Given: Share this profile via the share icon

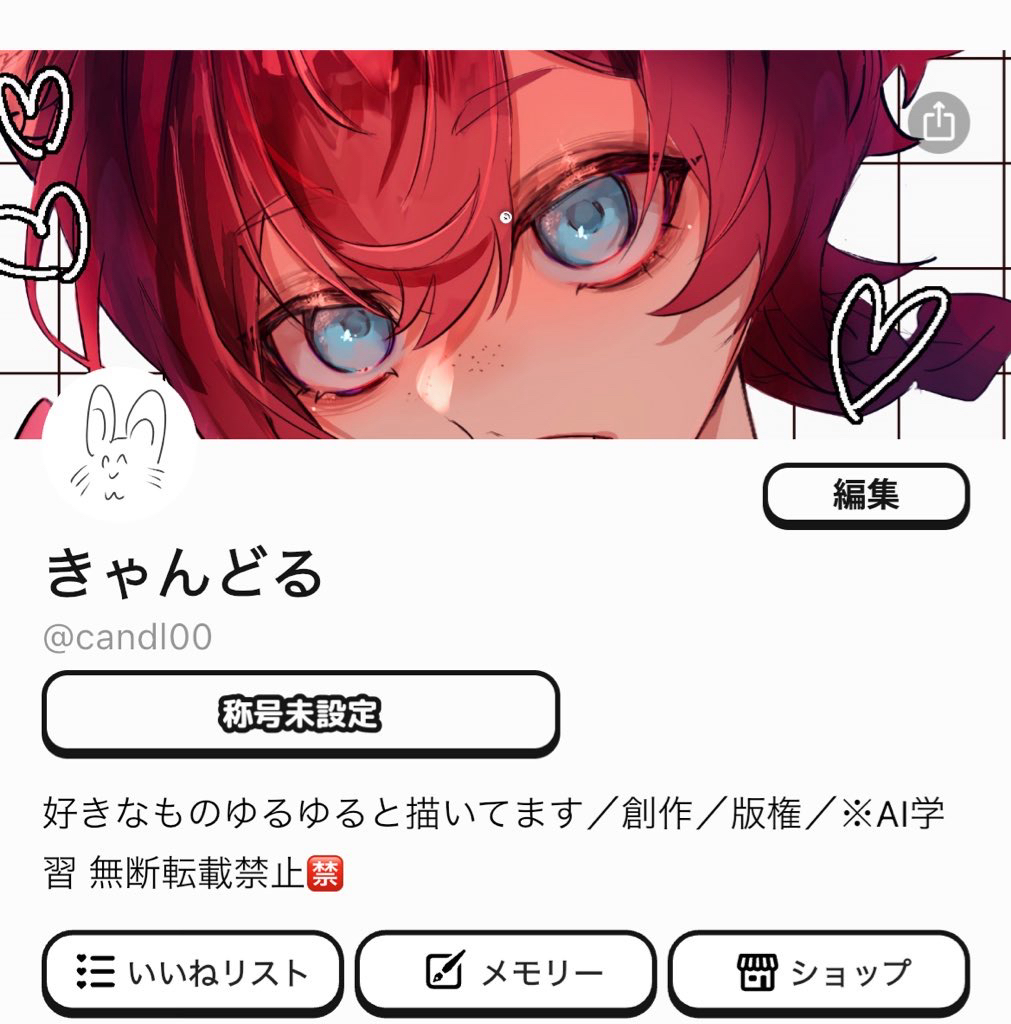Looking at the screenshot, I should (x=939, y=123).
